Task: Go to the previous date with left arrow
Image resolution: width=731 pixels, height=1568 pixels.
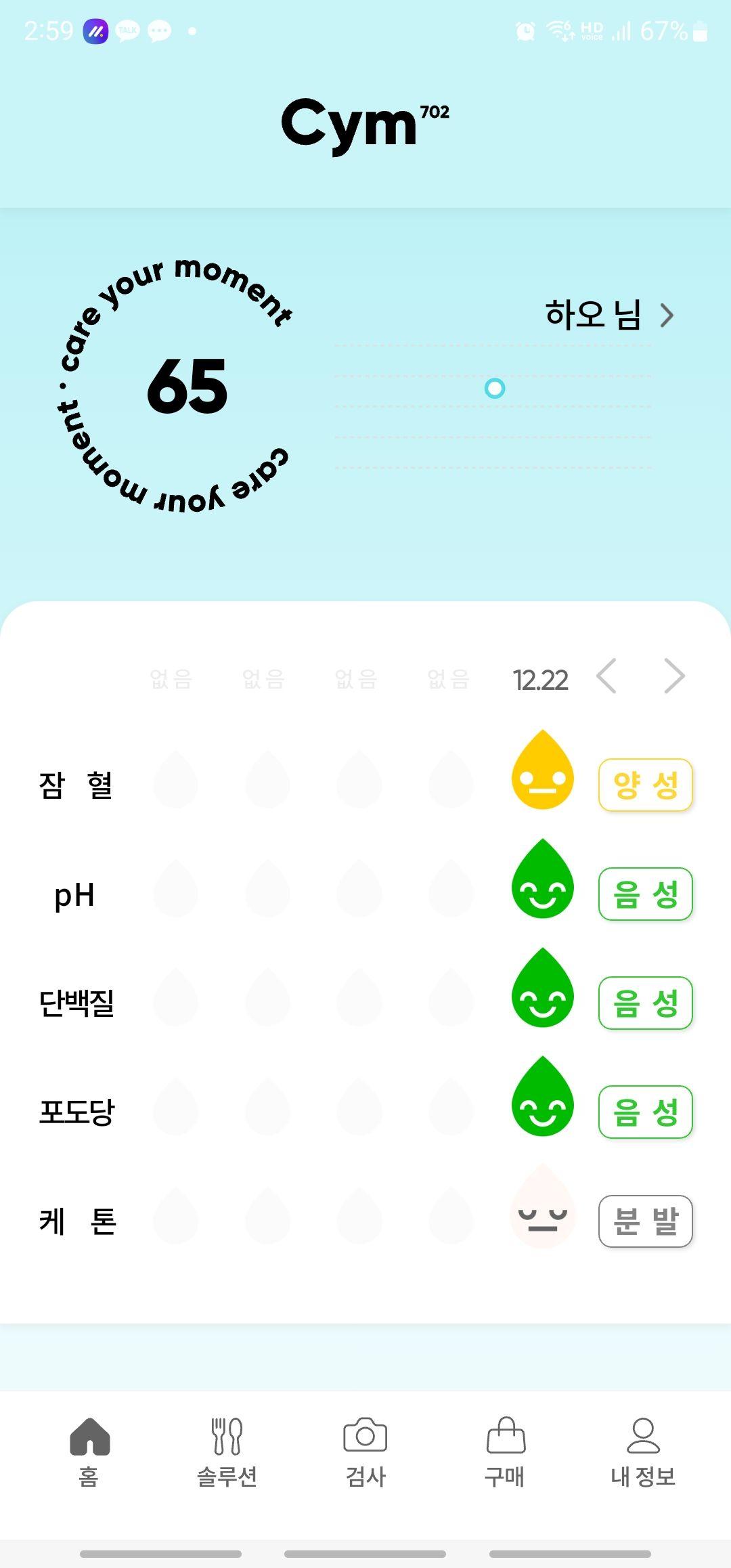Action: [606, 676]
